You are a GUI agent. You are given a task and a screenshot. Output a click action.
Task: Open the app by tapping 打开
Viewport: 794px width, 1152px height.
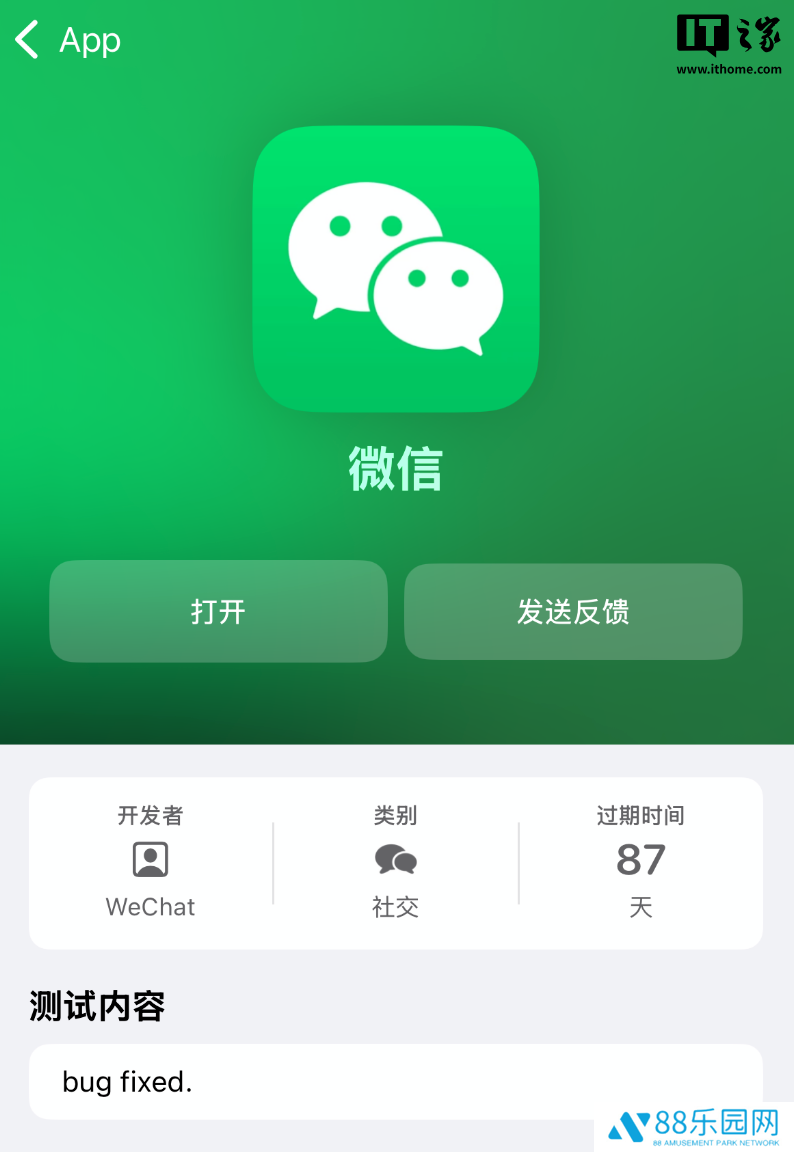218,611
